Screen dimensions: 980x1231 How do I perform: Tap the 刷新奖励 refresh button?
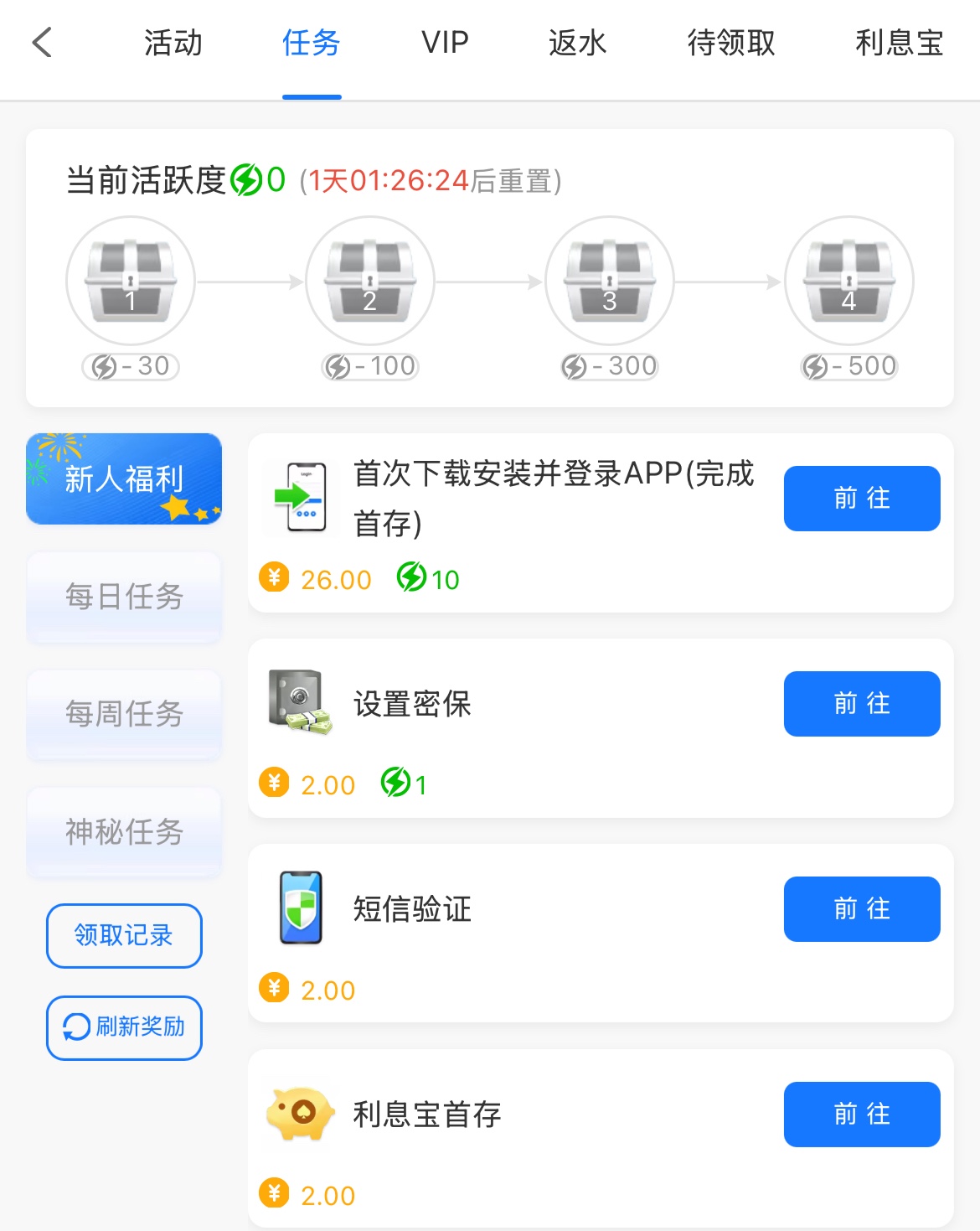[x=124, y=1027]
